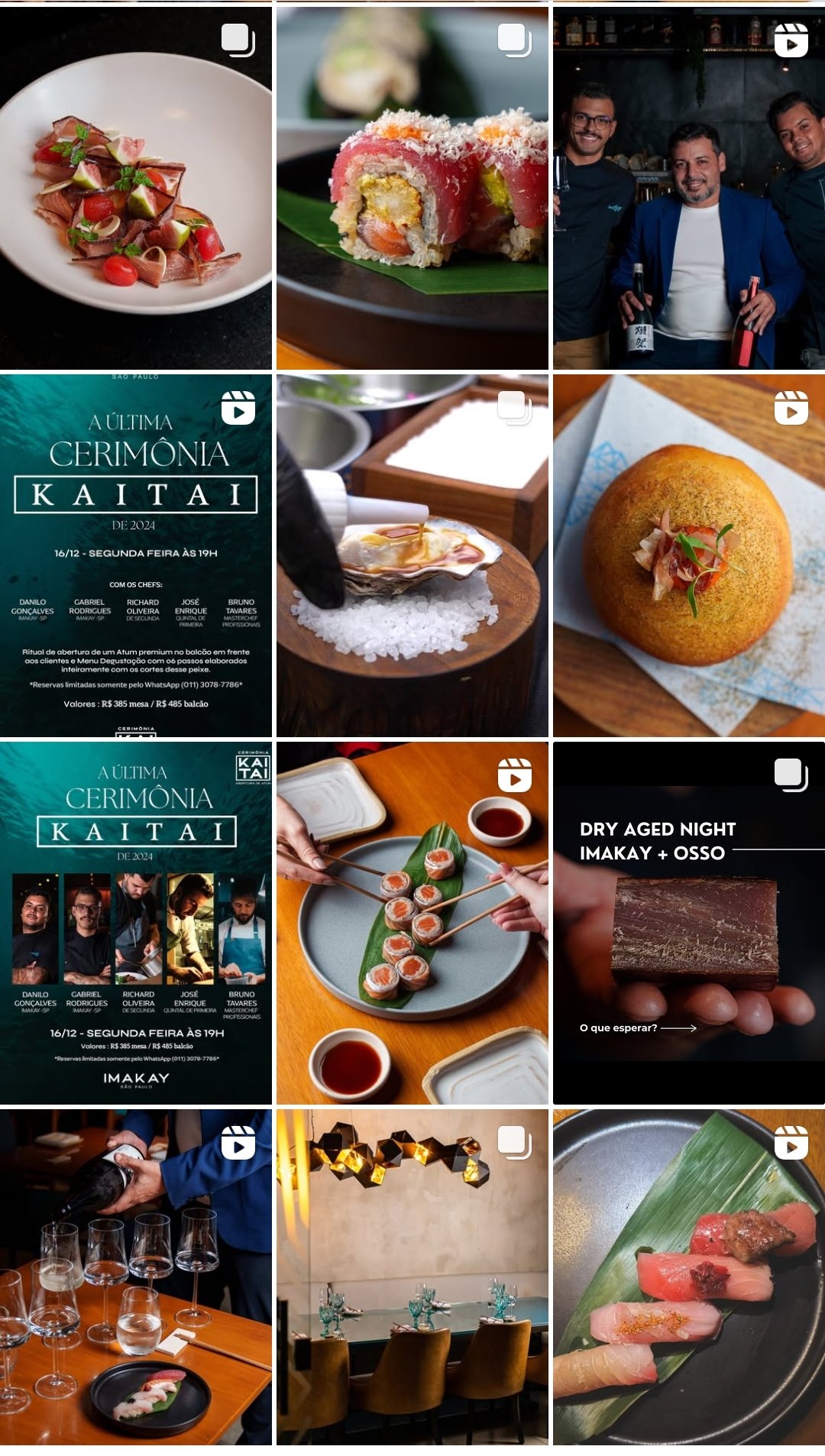Open the sake pouring into glasses reel
Image resolution: width=825 pixels, height=1456 pixels.
(135, 1276)
